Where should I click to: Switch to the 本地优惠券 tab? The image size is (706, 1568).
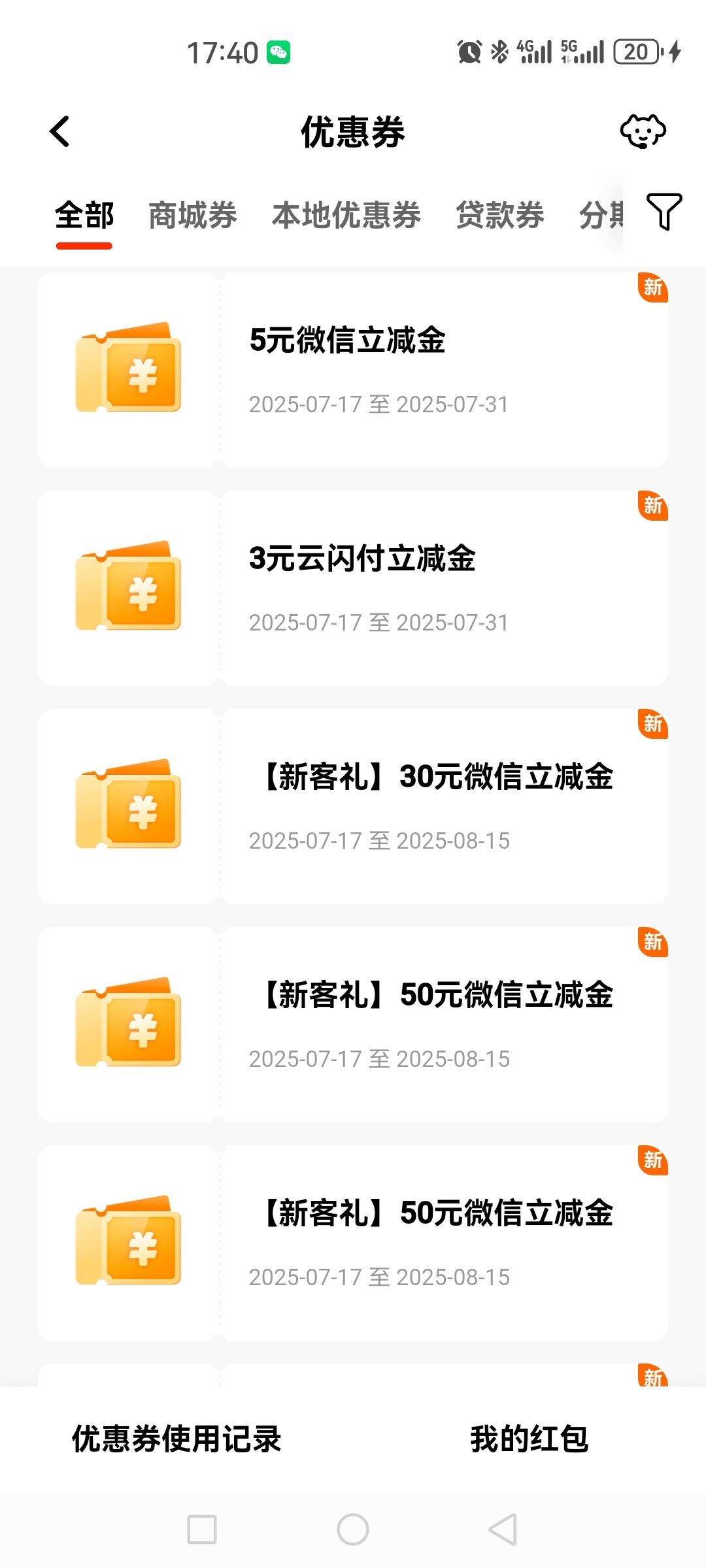[346, 216]
